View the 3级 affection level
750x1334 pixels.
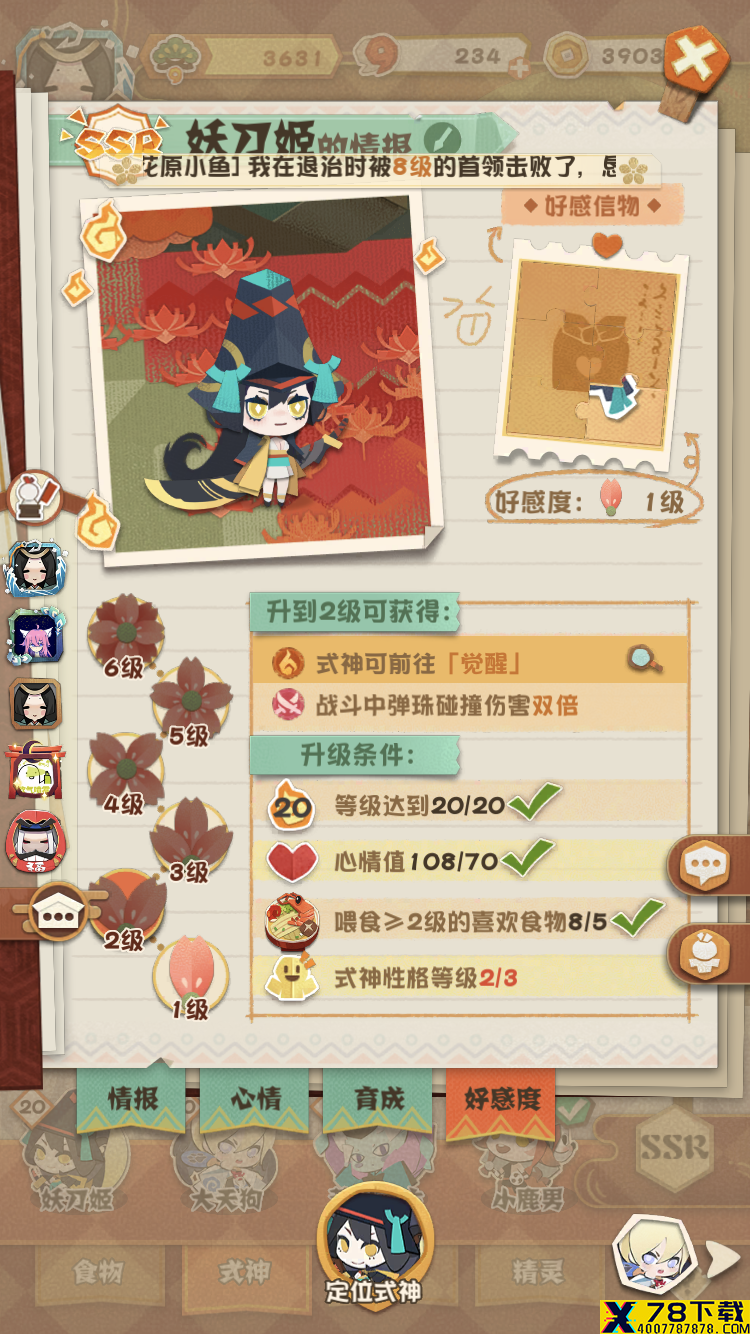coord(190,838)
